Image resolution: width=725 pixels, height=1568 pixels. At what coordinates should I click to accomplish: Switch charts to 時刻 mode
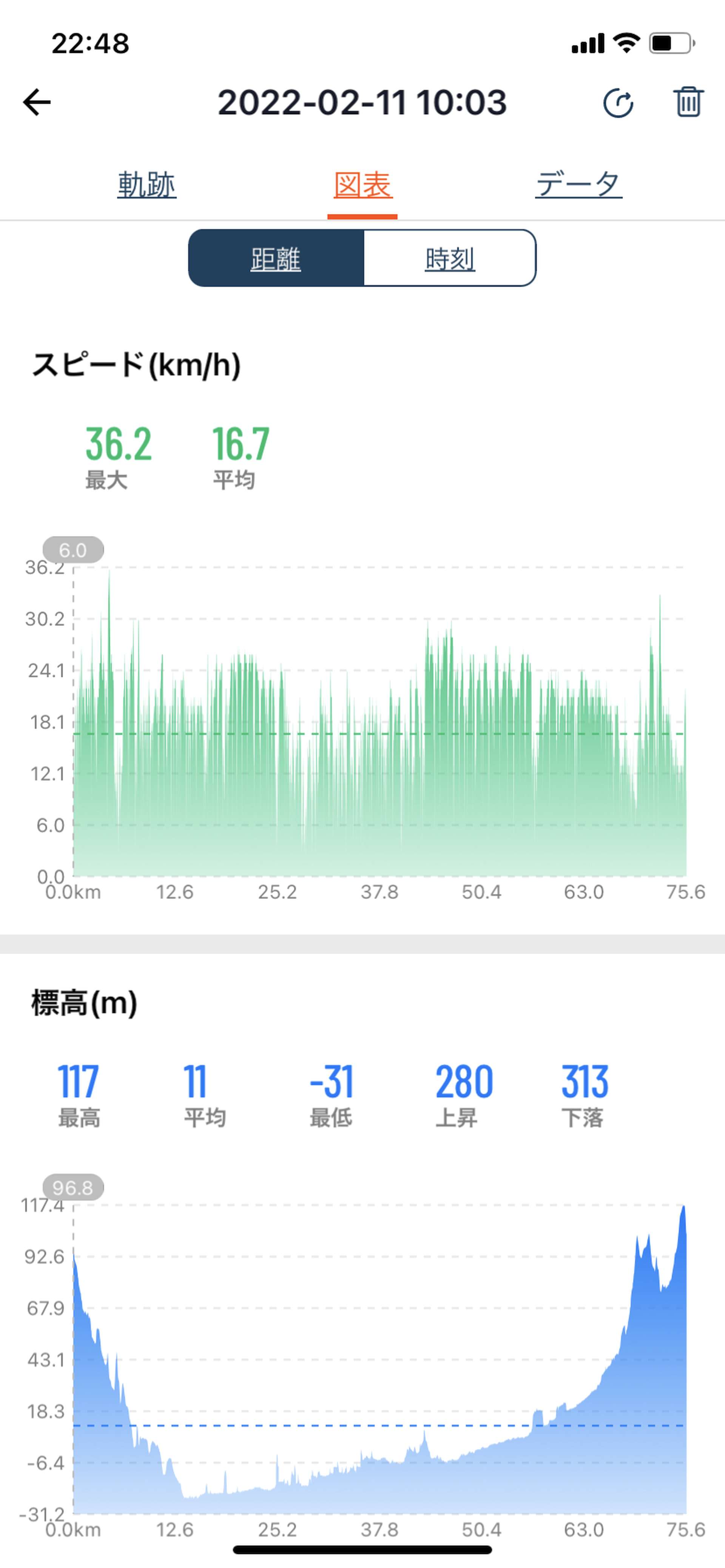450,258
